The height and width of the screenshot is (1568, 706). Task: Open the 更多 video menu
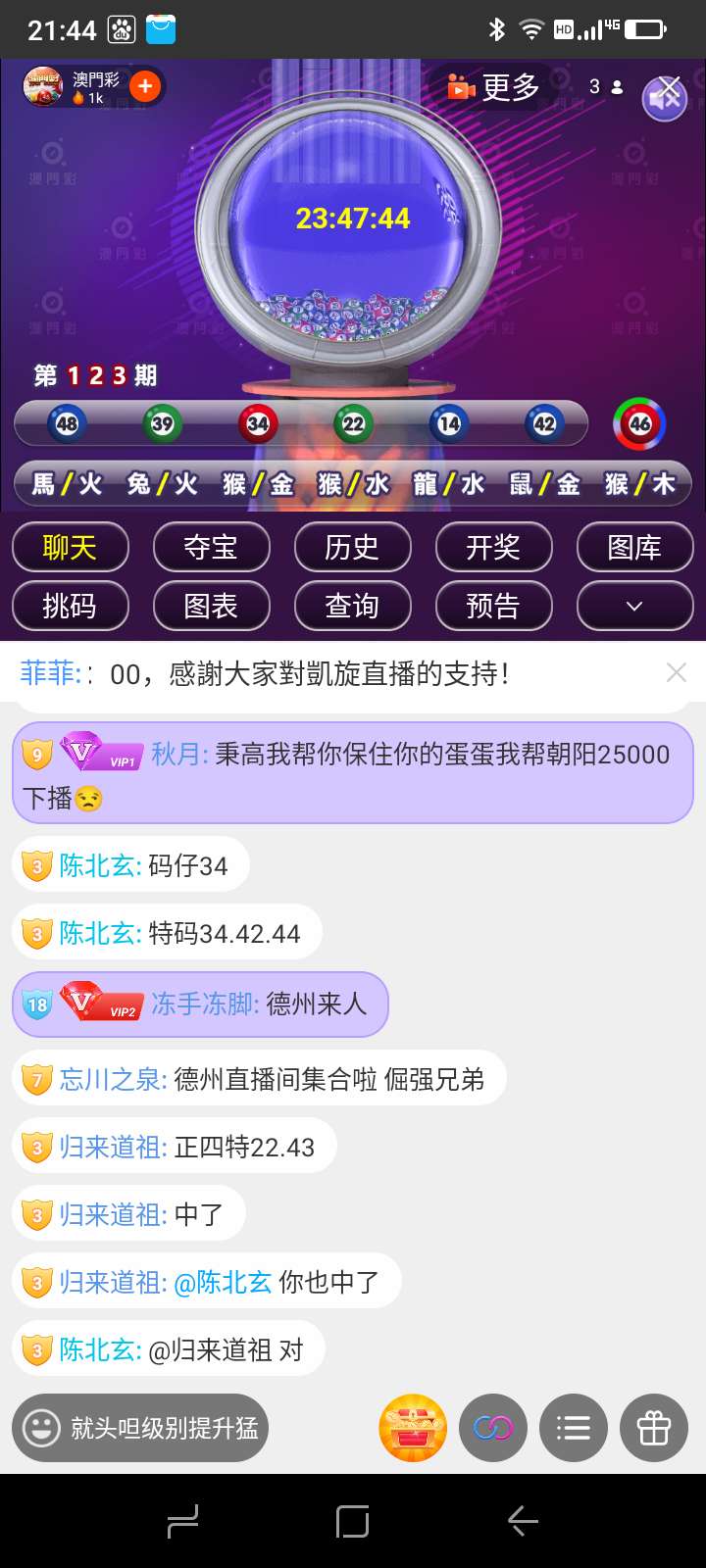(494, 87)
